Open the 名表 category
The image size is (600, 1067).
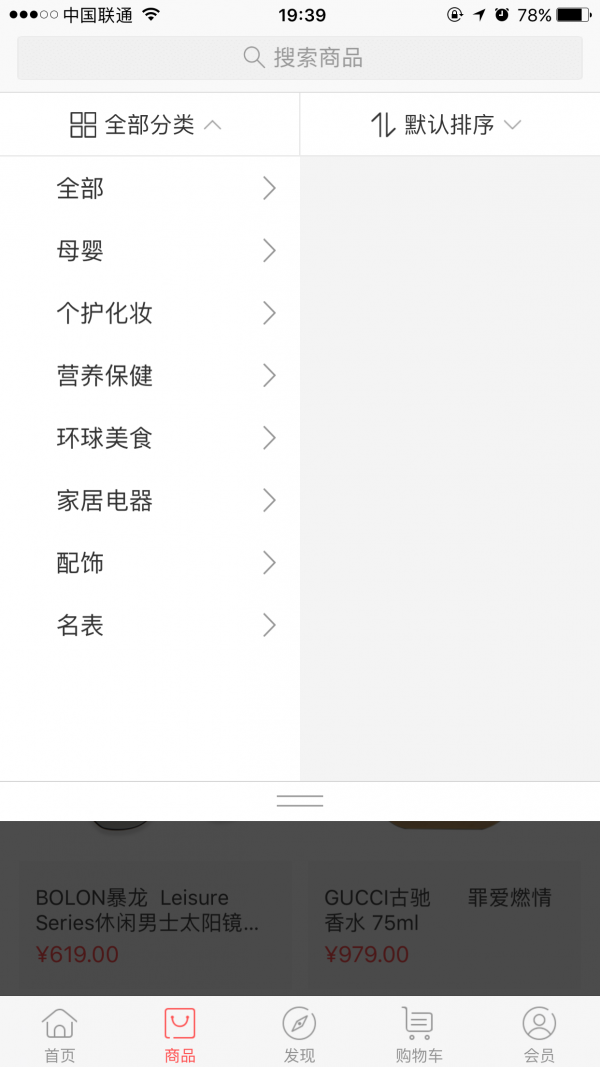coord(150,625)
